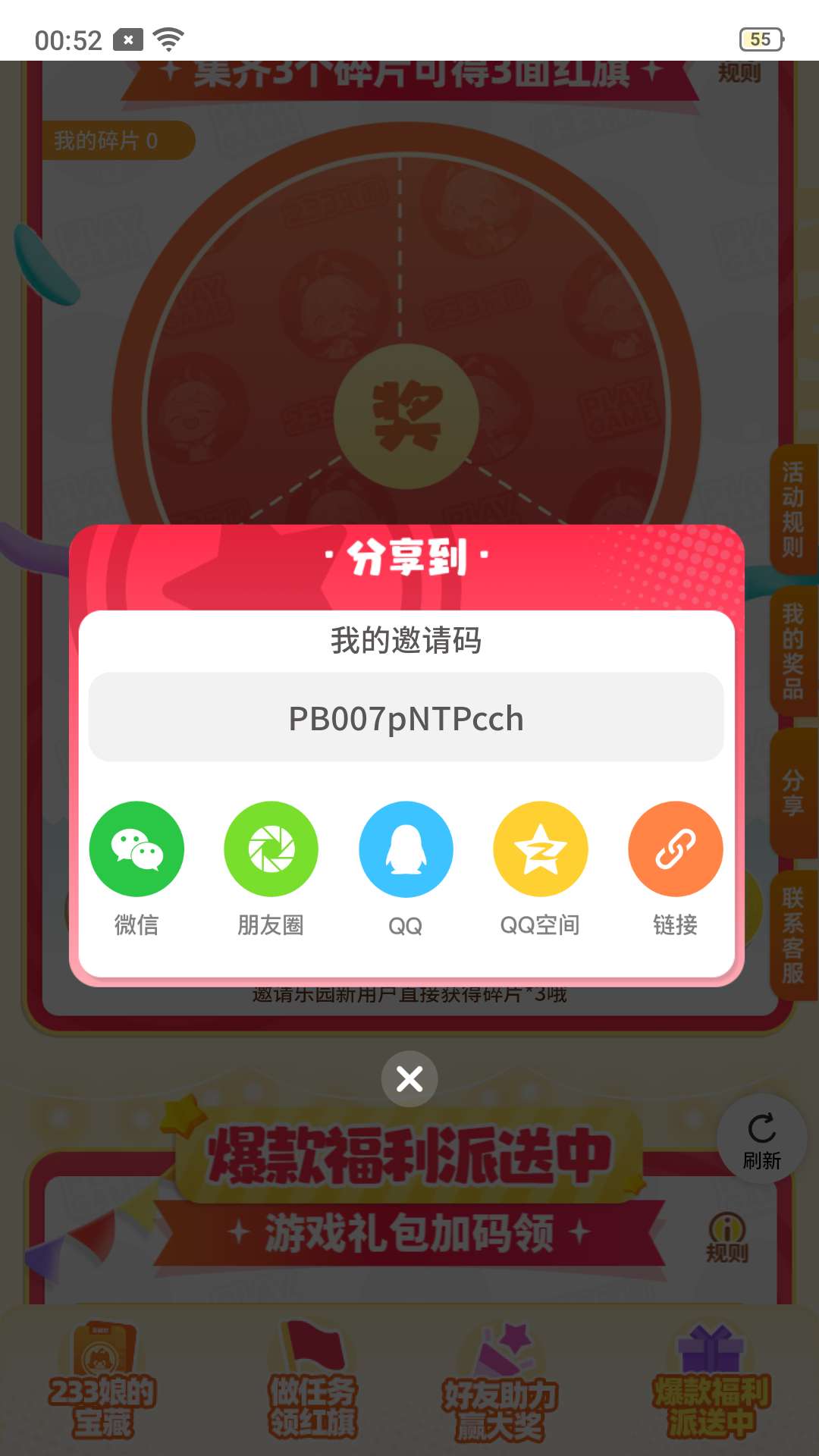
Task: Share to Moments (朋友圈)
Action: tap(271, 849)
